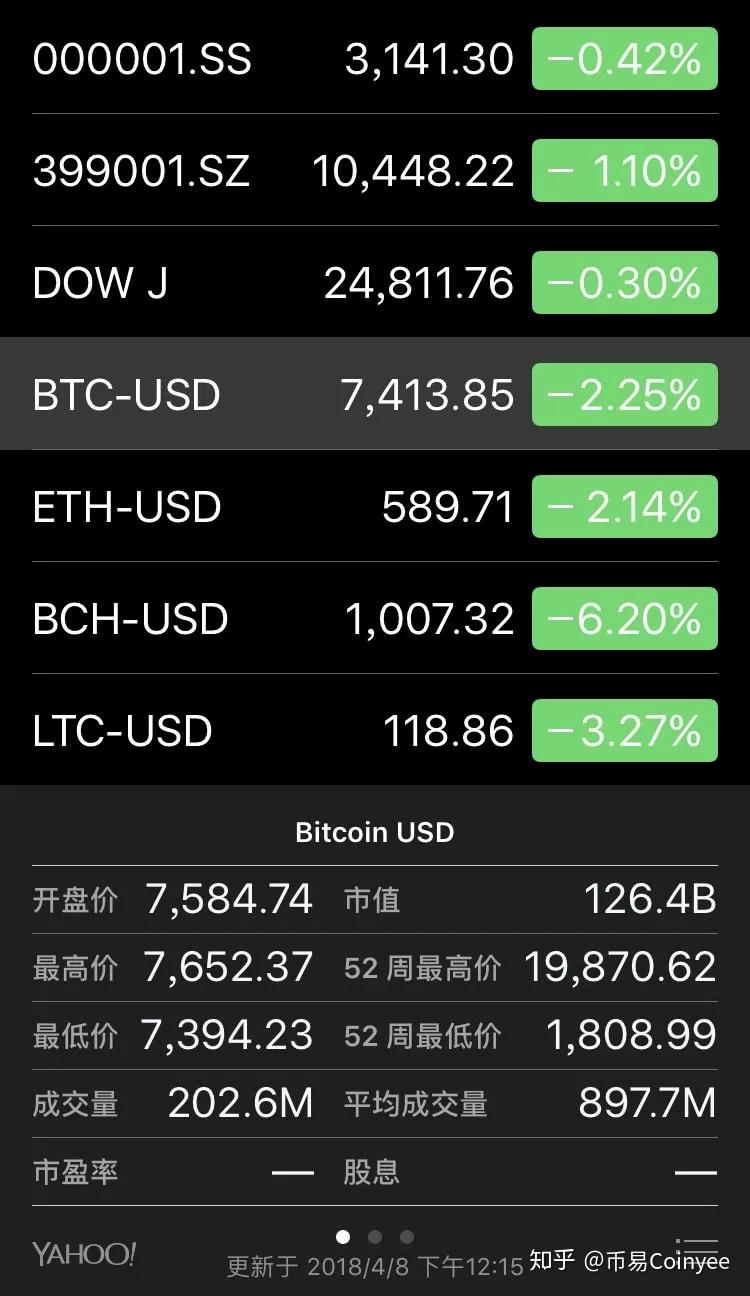Select the BCH-USD row
The image size is (750, 1296).
[x=375, y=618]
